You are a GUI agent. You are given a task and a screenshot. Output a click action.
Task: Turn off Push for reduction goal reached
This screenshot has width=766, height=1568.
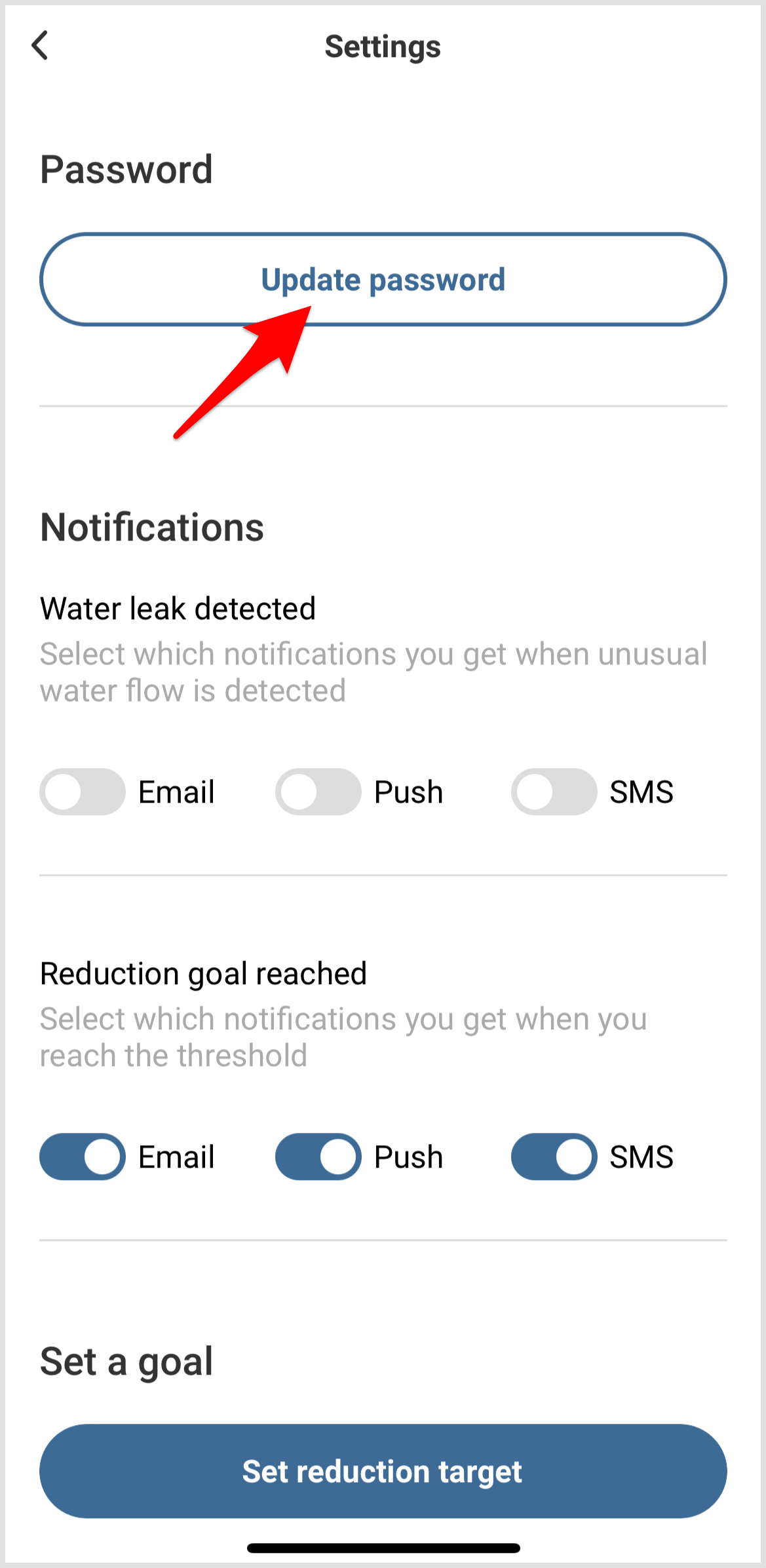[x=318, y=1157]
